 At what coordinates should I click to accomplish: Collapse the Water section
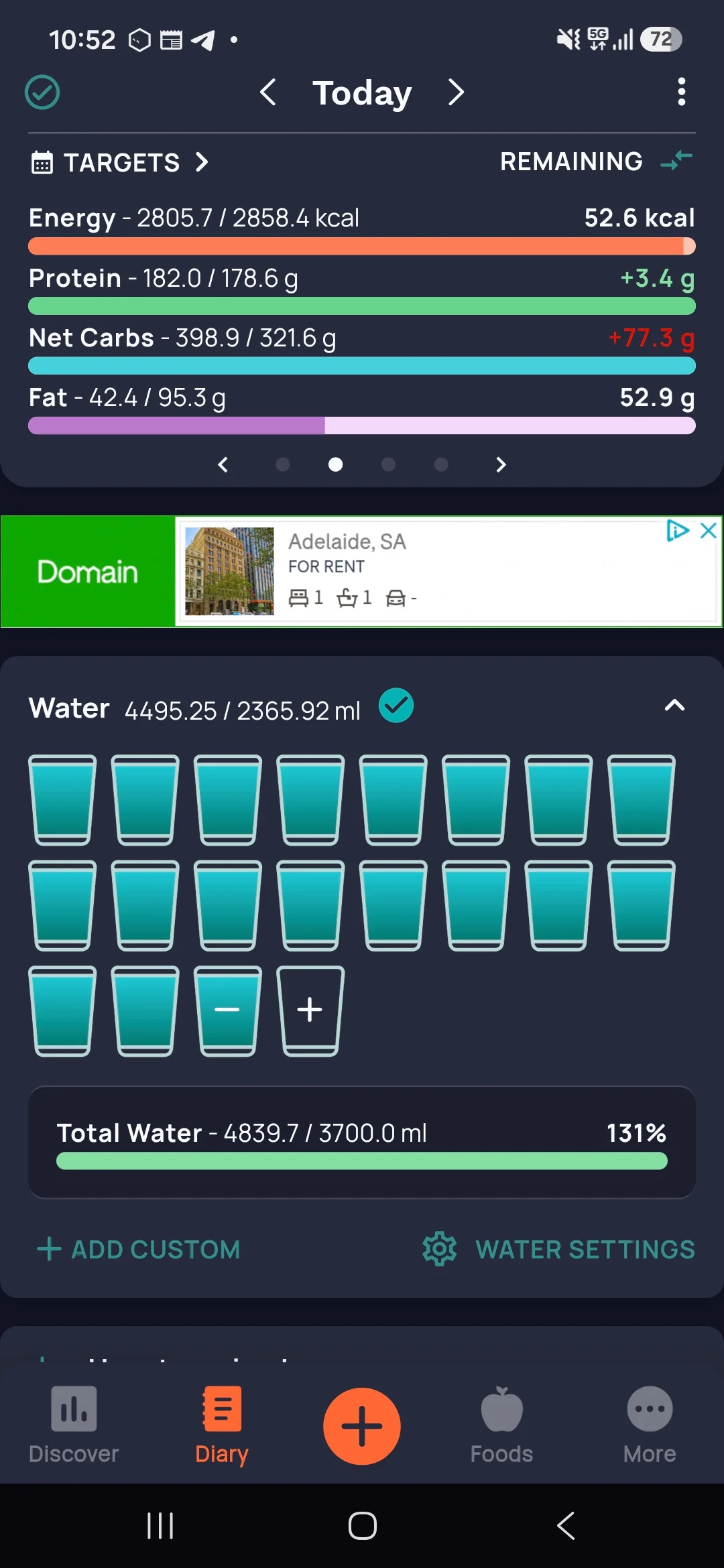pyautogui.click(x=674, y=706)
